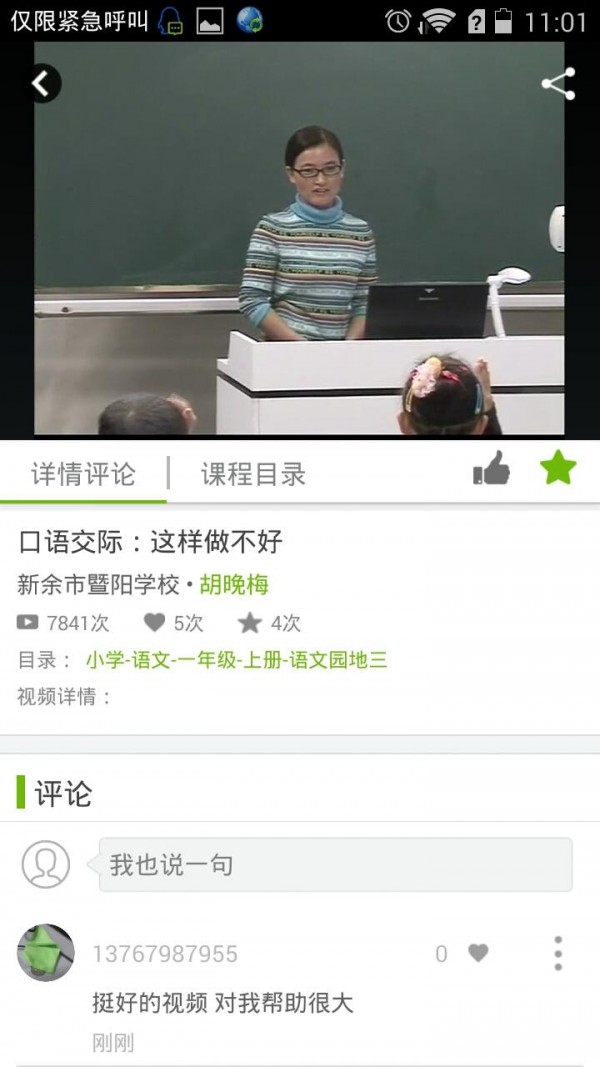Go back using the arrow on the video
This screenshot has height=1067, width=600.
[x=41, y=84]
